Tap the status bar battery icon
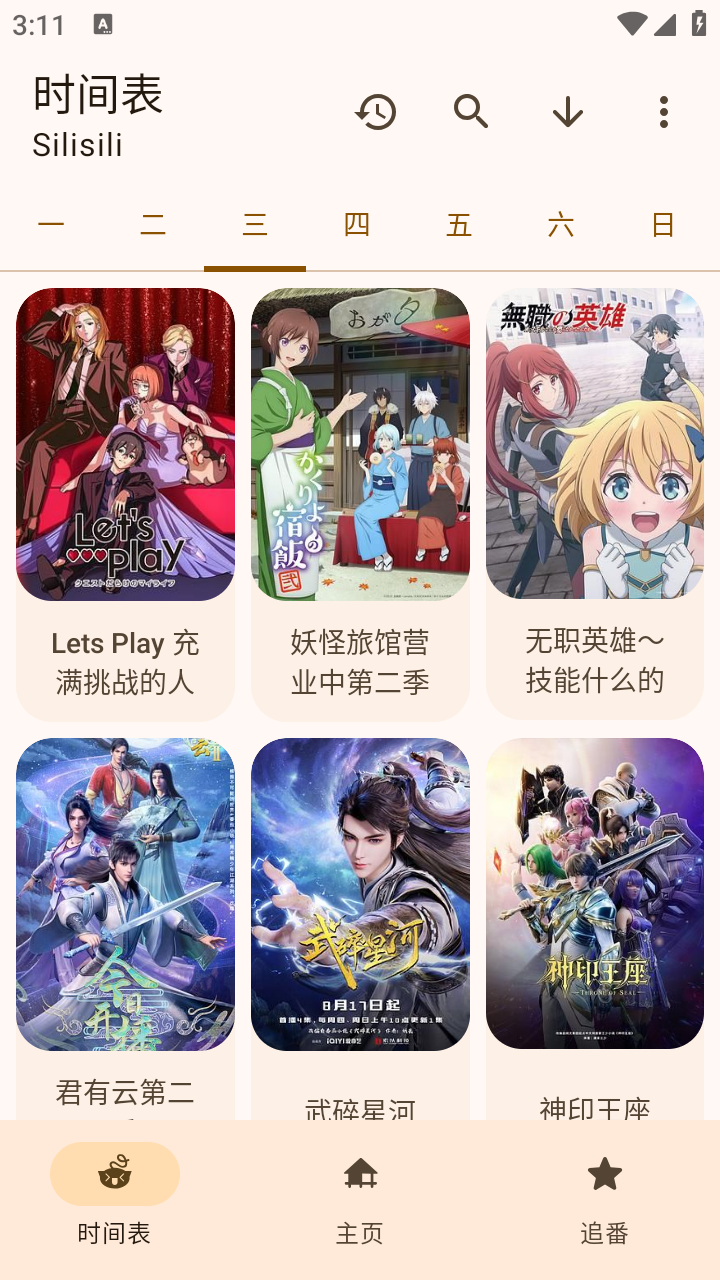Screen dimensions: 720x1280 pyautogui.click(x=700, y=25)
